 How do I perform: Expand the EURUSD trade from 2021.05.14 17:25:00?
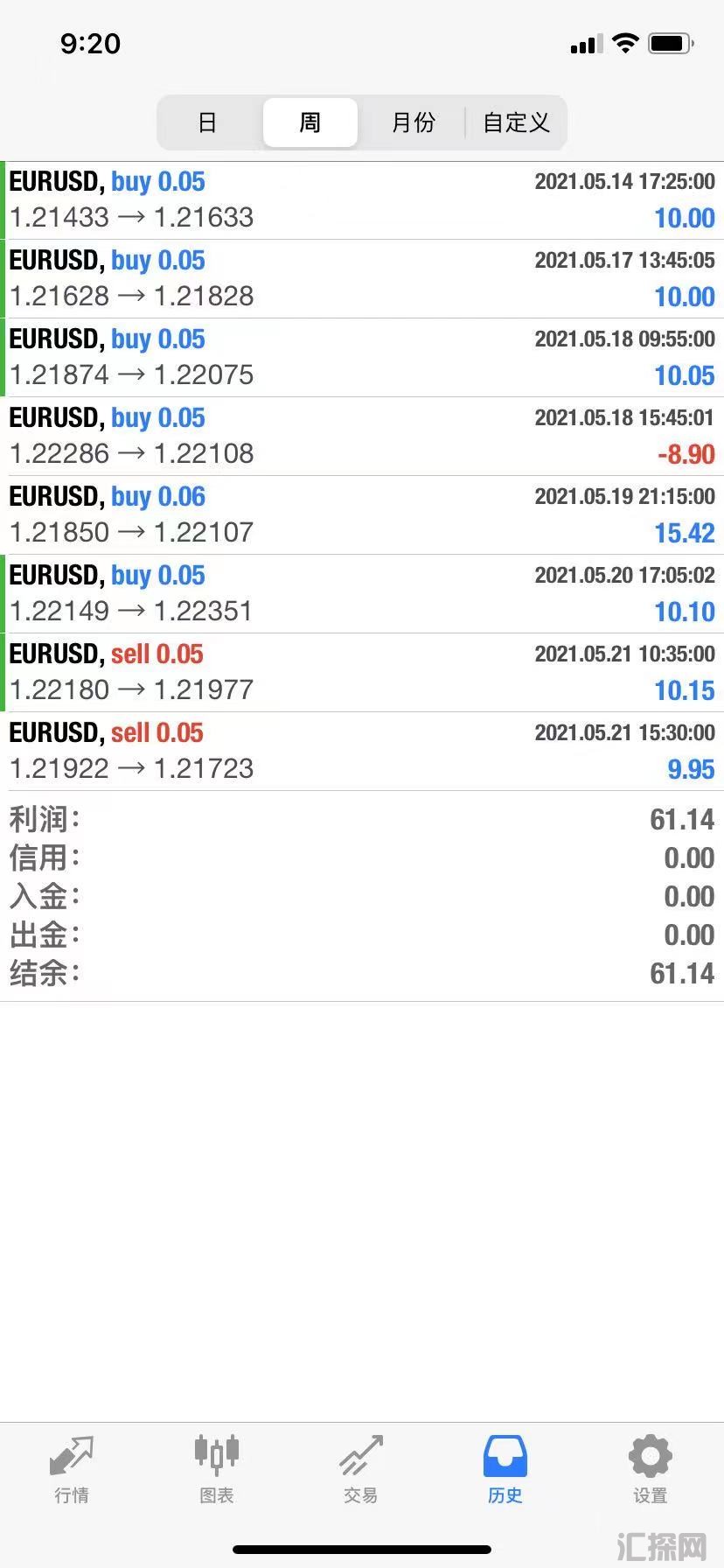(x=362, y=200)
